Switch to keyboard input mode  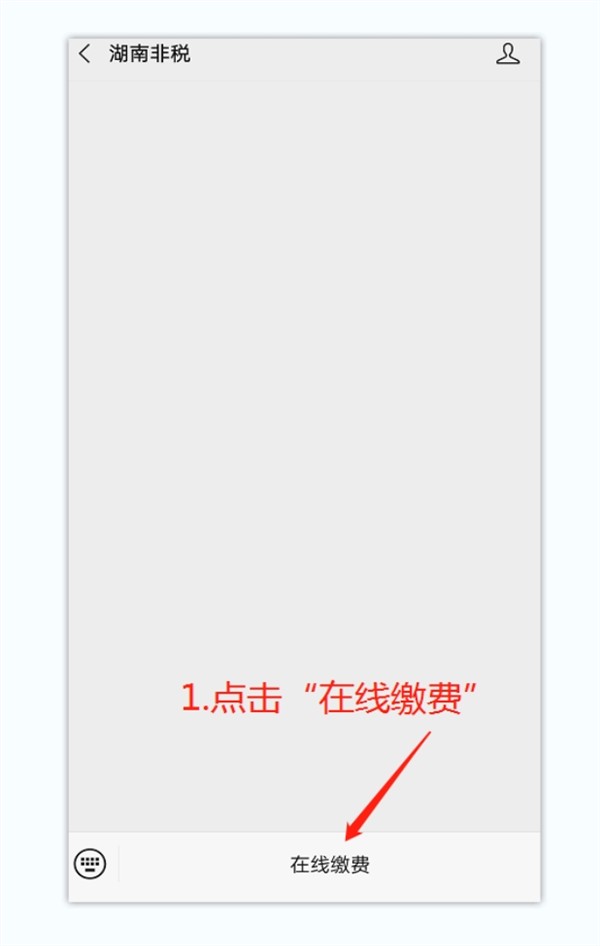tap(90, 863)
